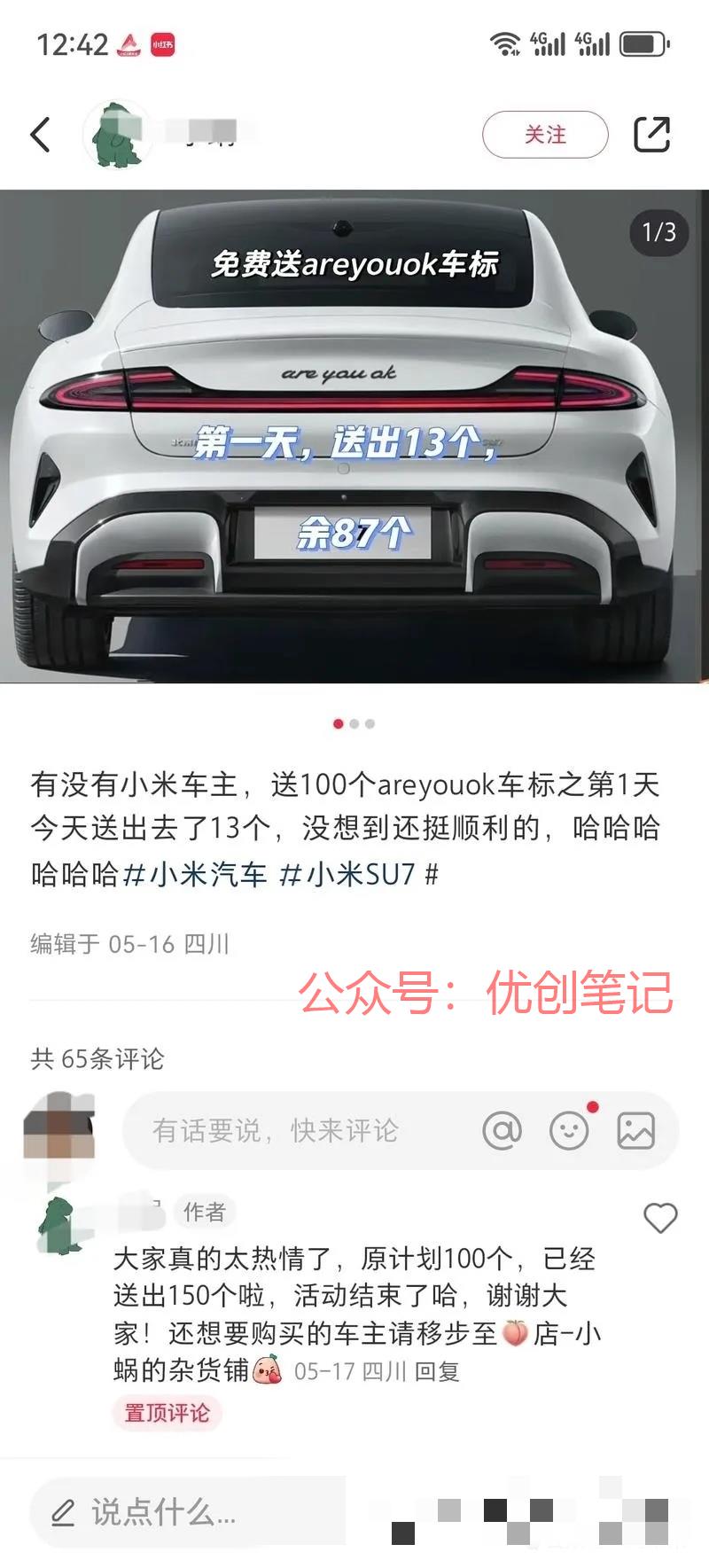Screen dimensions: 709x1568
Task: Open the post author's avatar profile
Action: 115,135
